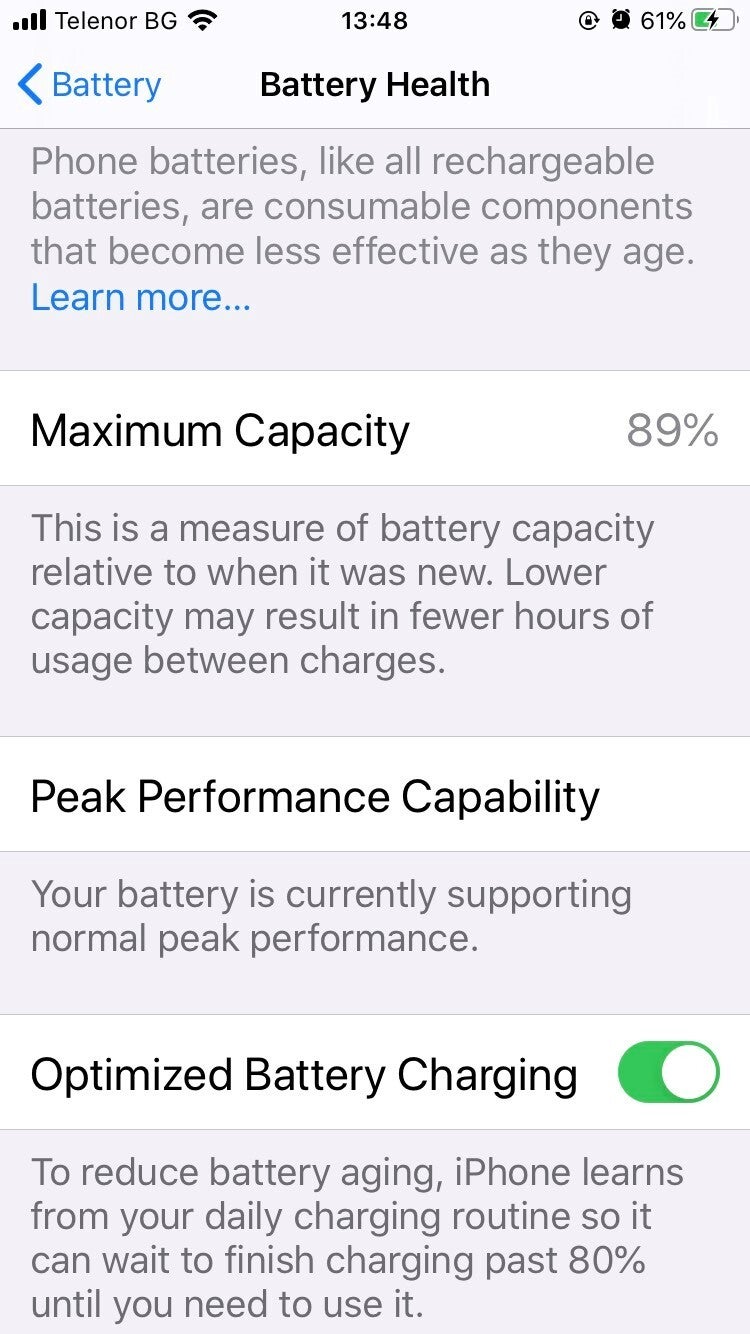Tap the 89% Maximum Capacity value
Viewport: 750px width, 1334px height.
(672, 430)
